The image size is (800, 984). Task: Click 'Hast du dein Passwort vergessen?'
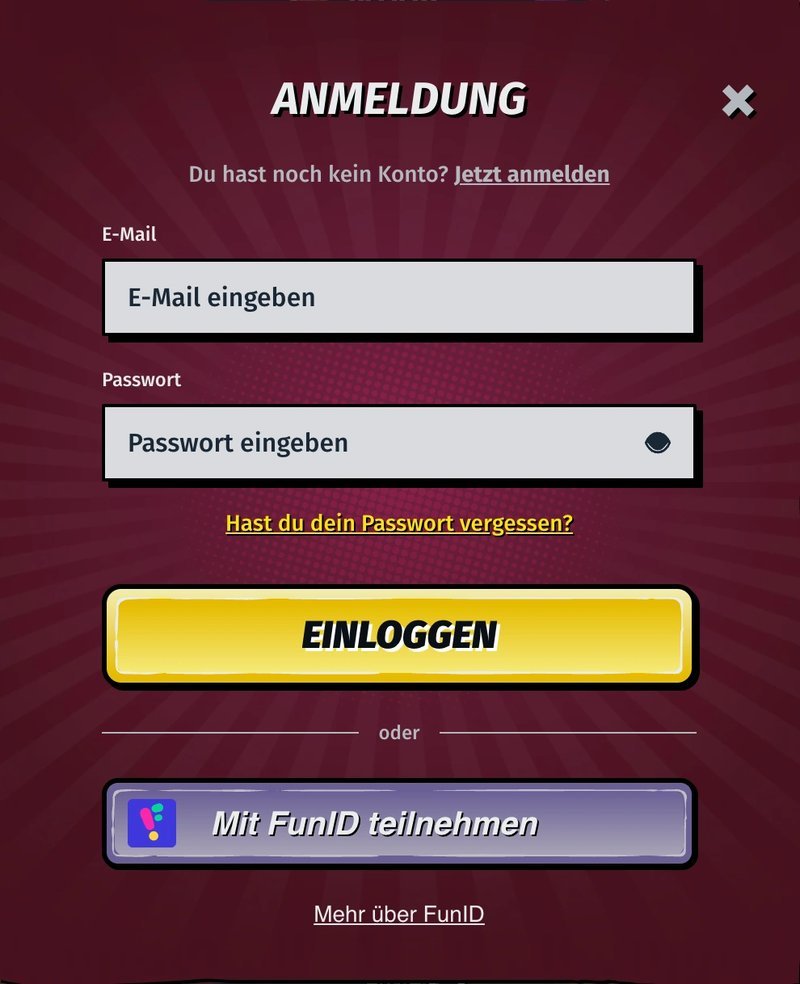point(400,523)
